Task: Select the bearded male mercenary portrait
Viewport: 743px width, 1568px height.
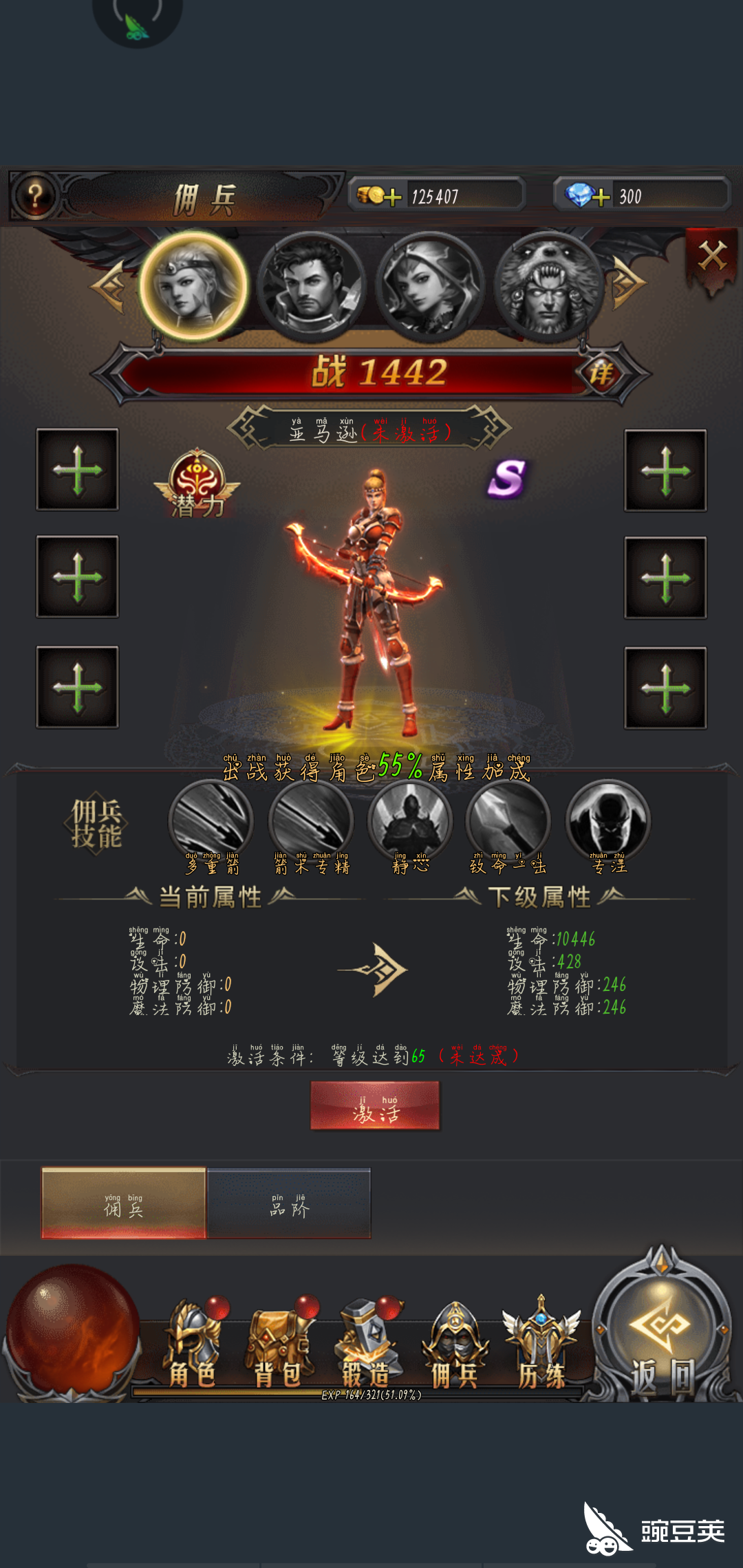Action: (x=312, y=285)
